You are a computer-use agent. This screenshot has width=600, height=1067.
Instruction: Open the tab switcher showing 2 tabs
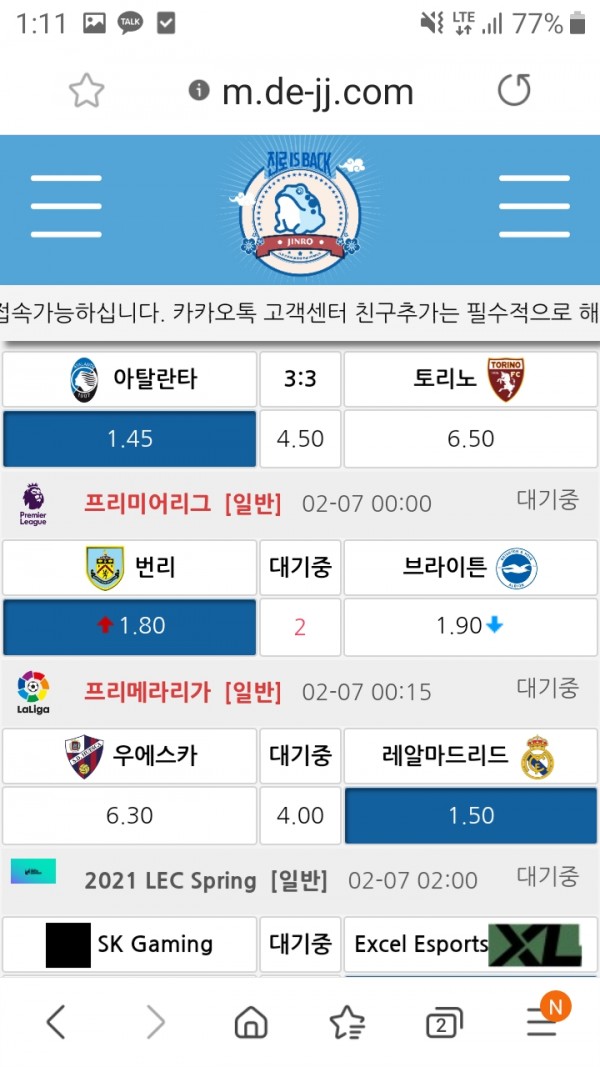point(443,1022)
